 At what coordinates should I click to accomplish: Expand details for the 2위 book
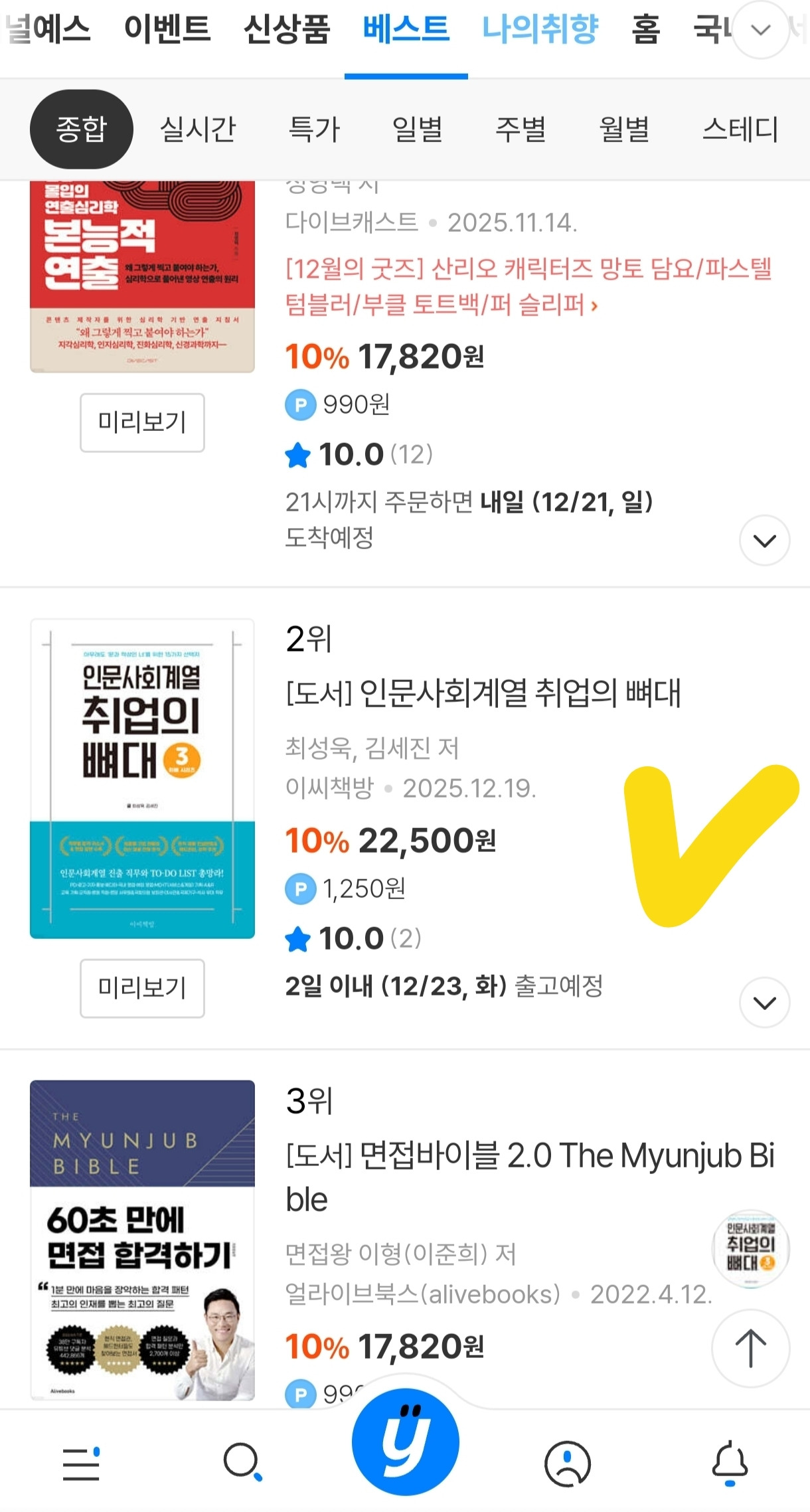(764, 1003)
